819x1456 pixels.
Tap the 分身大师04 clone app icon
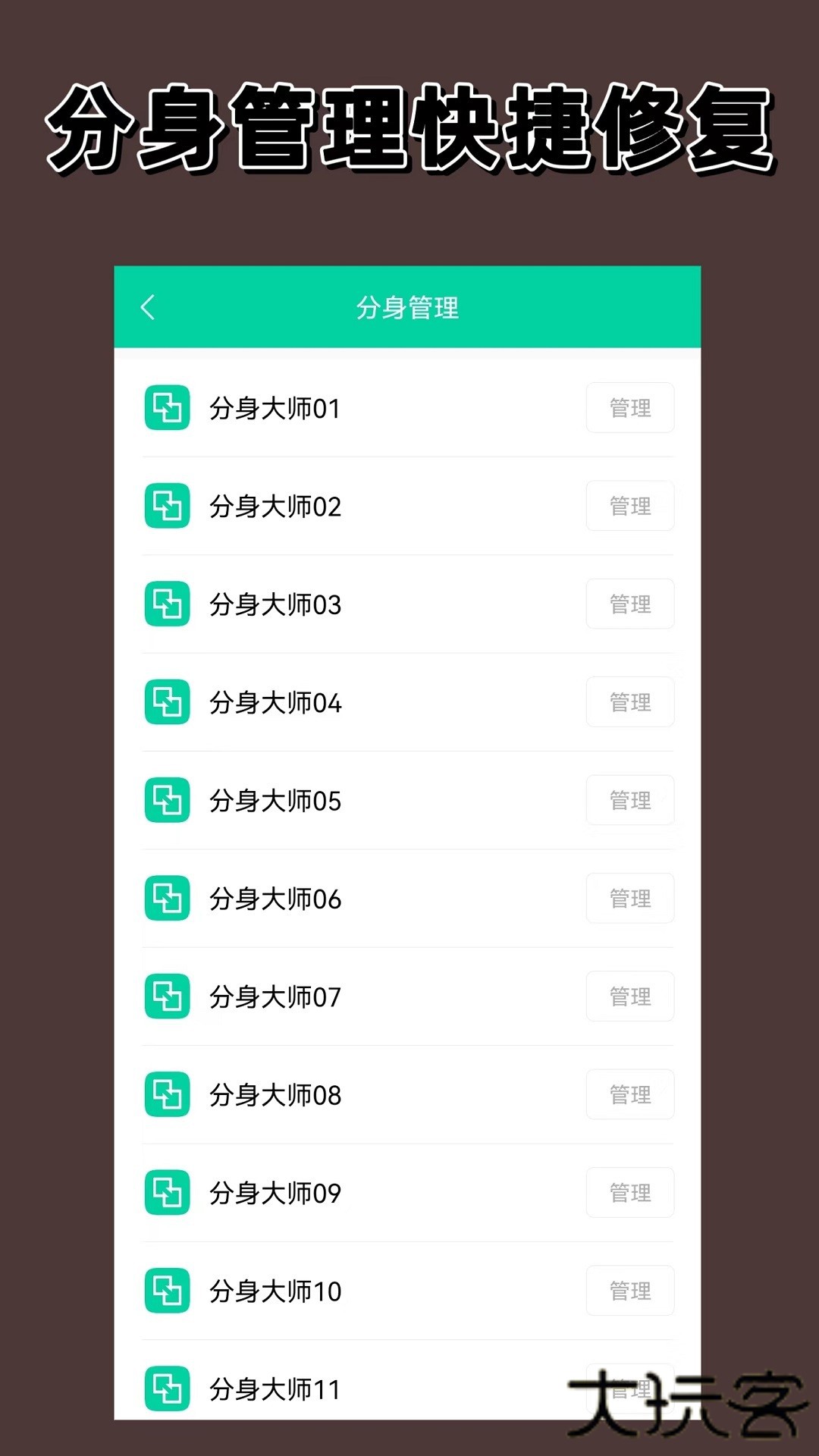pos(168,702)
